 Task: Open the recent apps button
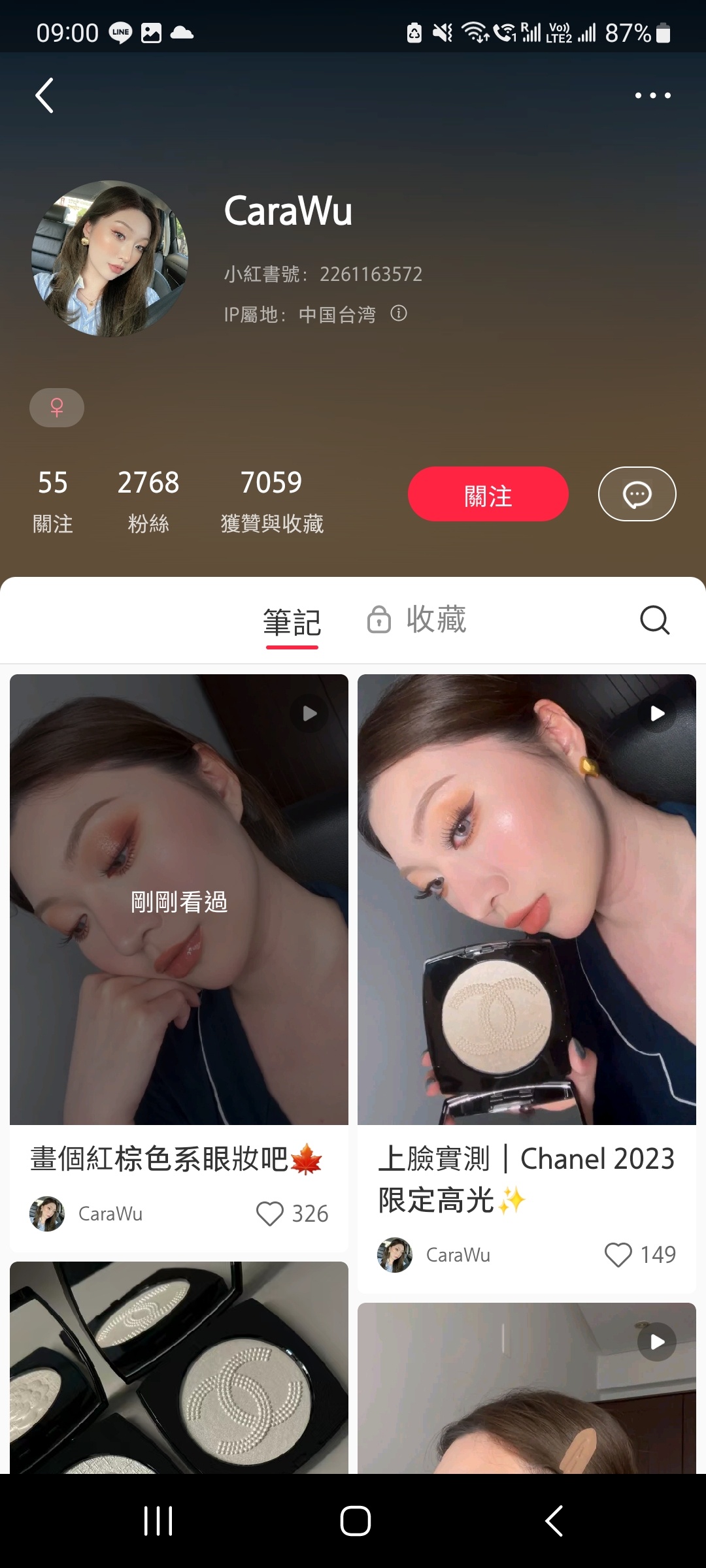[158, 1520]
